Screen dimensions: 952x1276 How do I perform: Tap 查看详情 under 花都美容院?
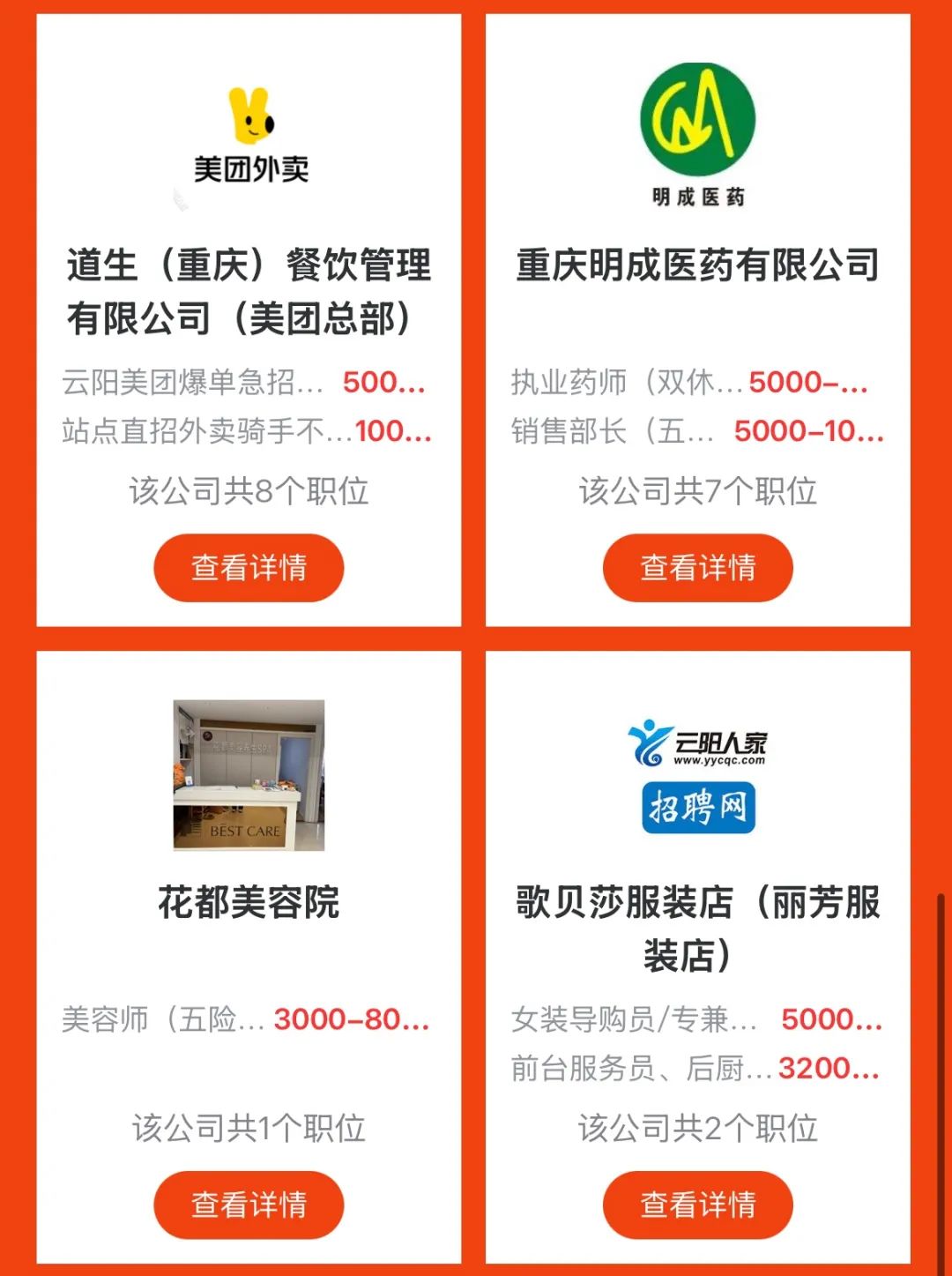click(249, 1205)
